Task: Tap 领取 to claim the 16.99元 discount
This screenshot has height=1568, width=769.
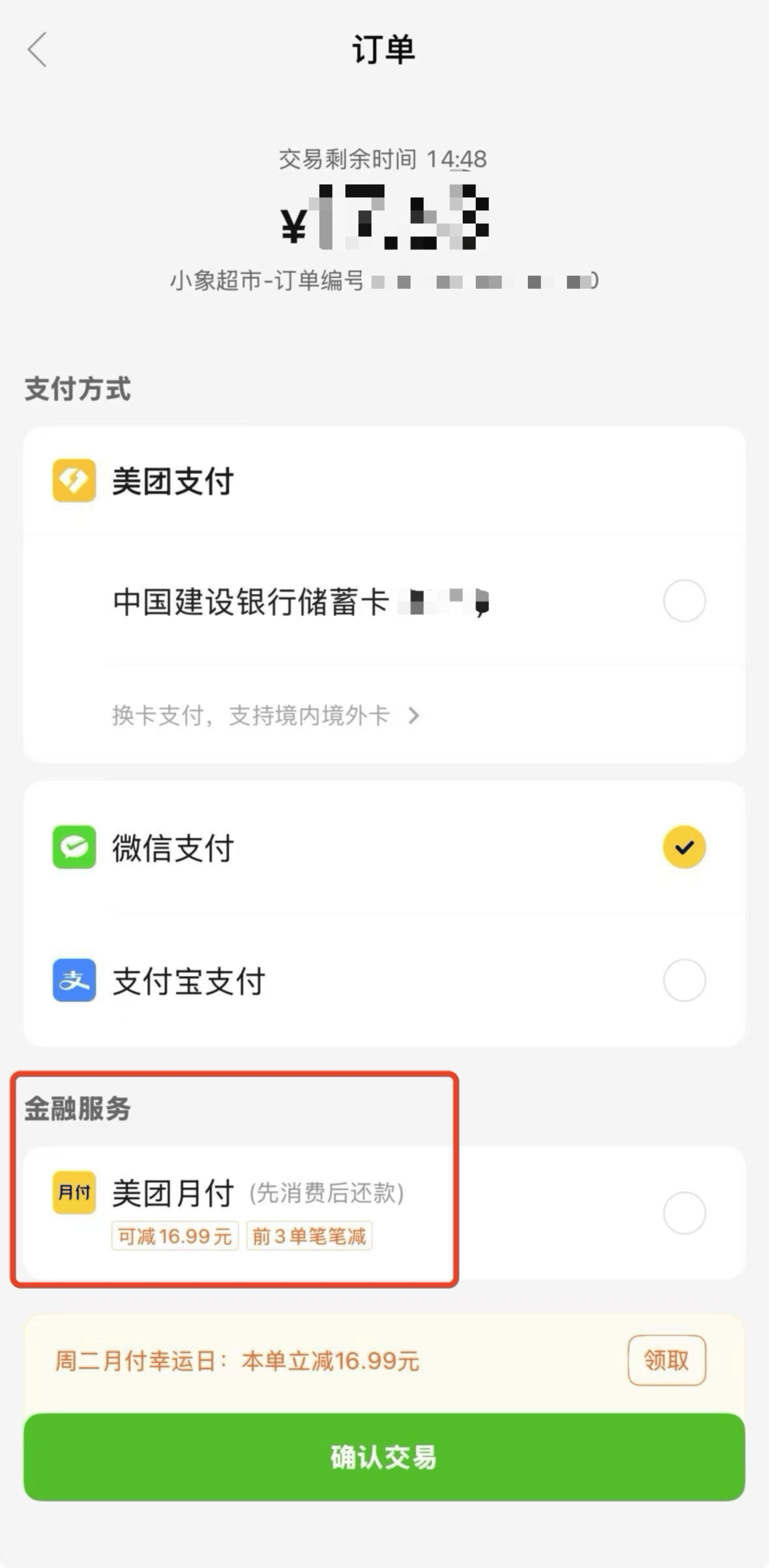Action: [666, 1361]
